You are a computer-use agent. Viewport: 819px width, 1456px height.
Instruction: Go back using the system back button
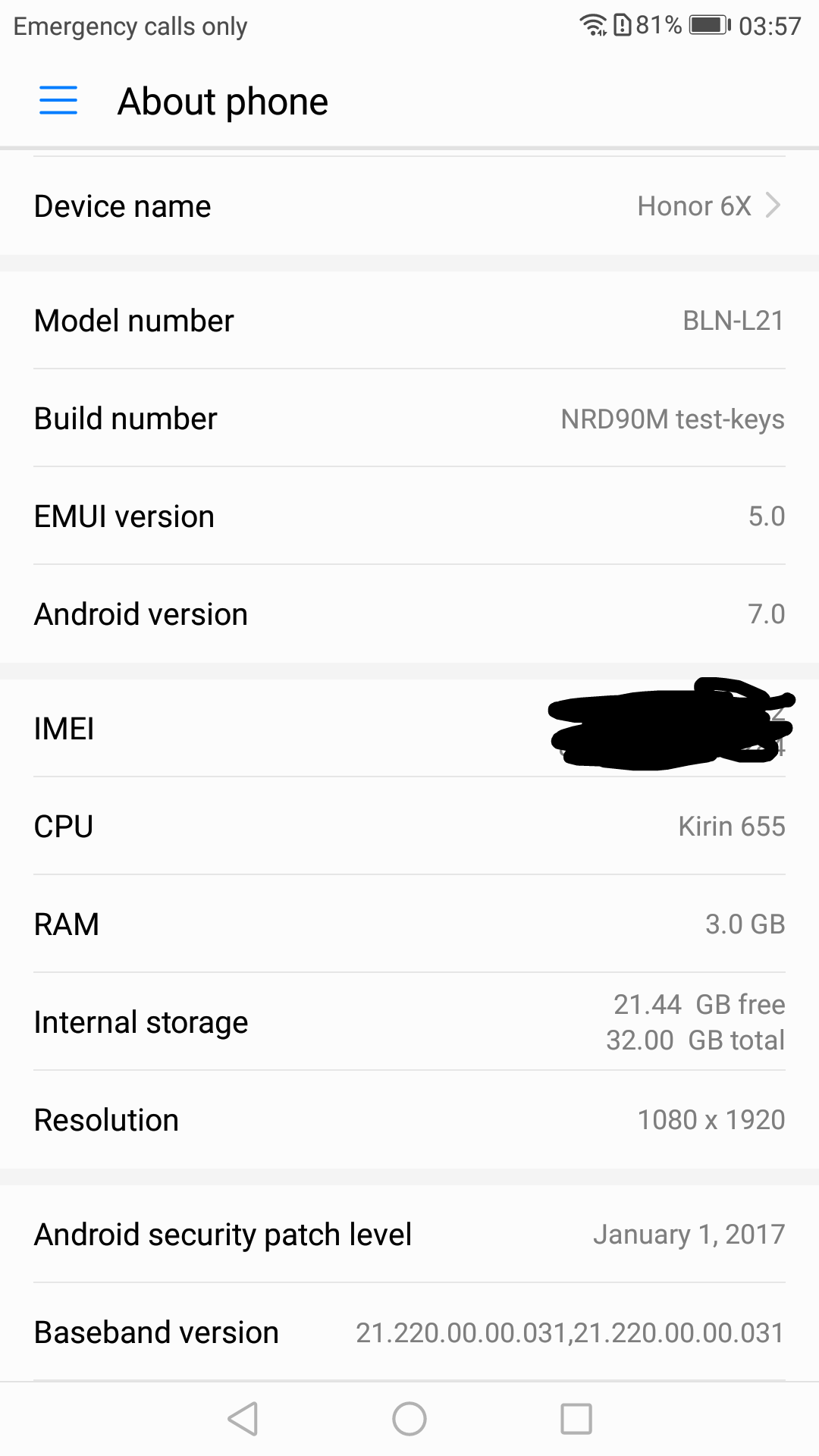(243, 1418)
